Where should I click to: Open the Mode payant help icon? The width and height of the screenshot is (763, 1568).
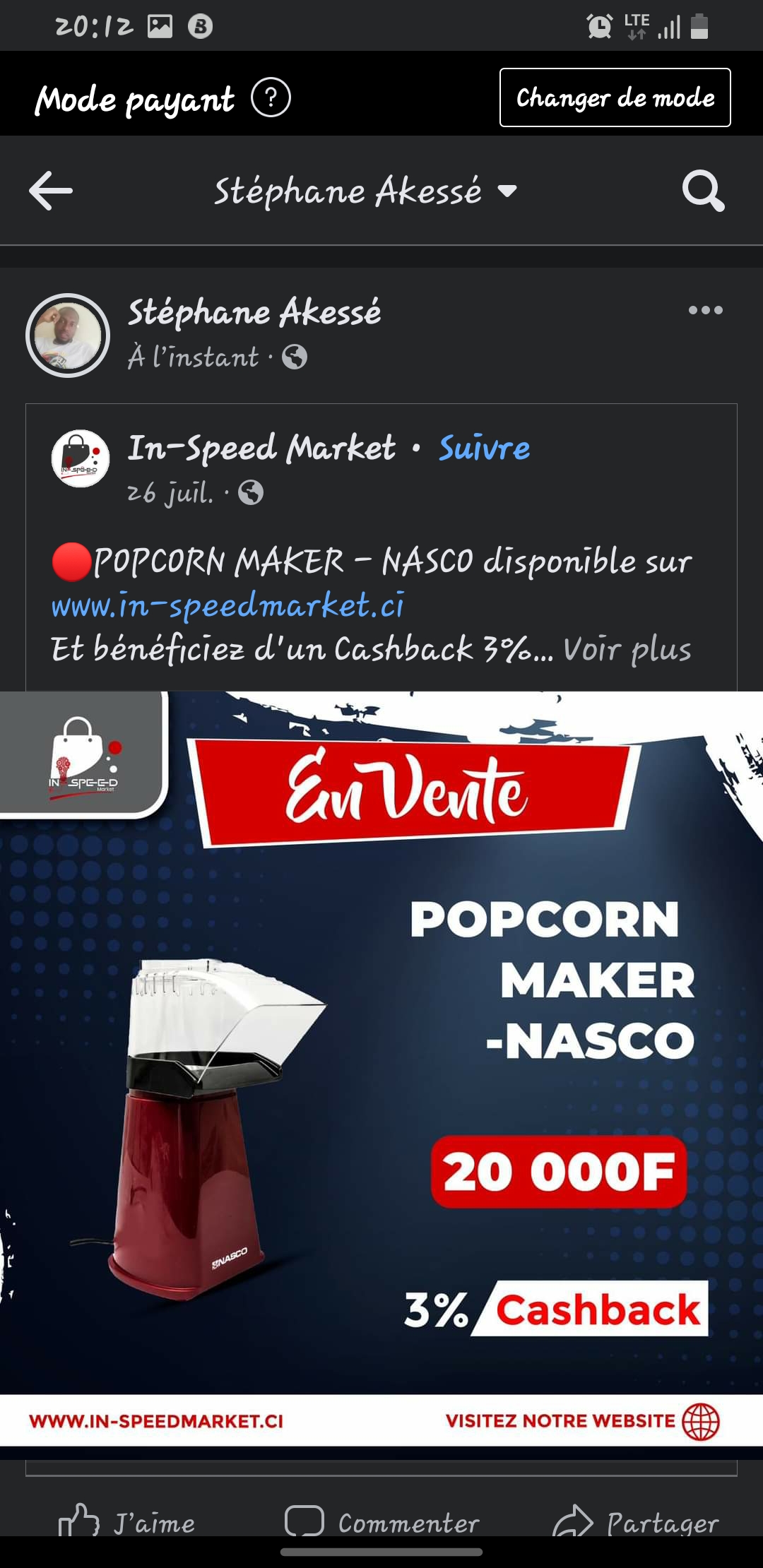(x=271, y=97)
